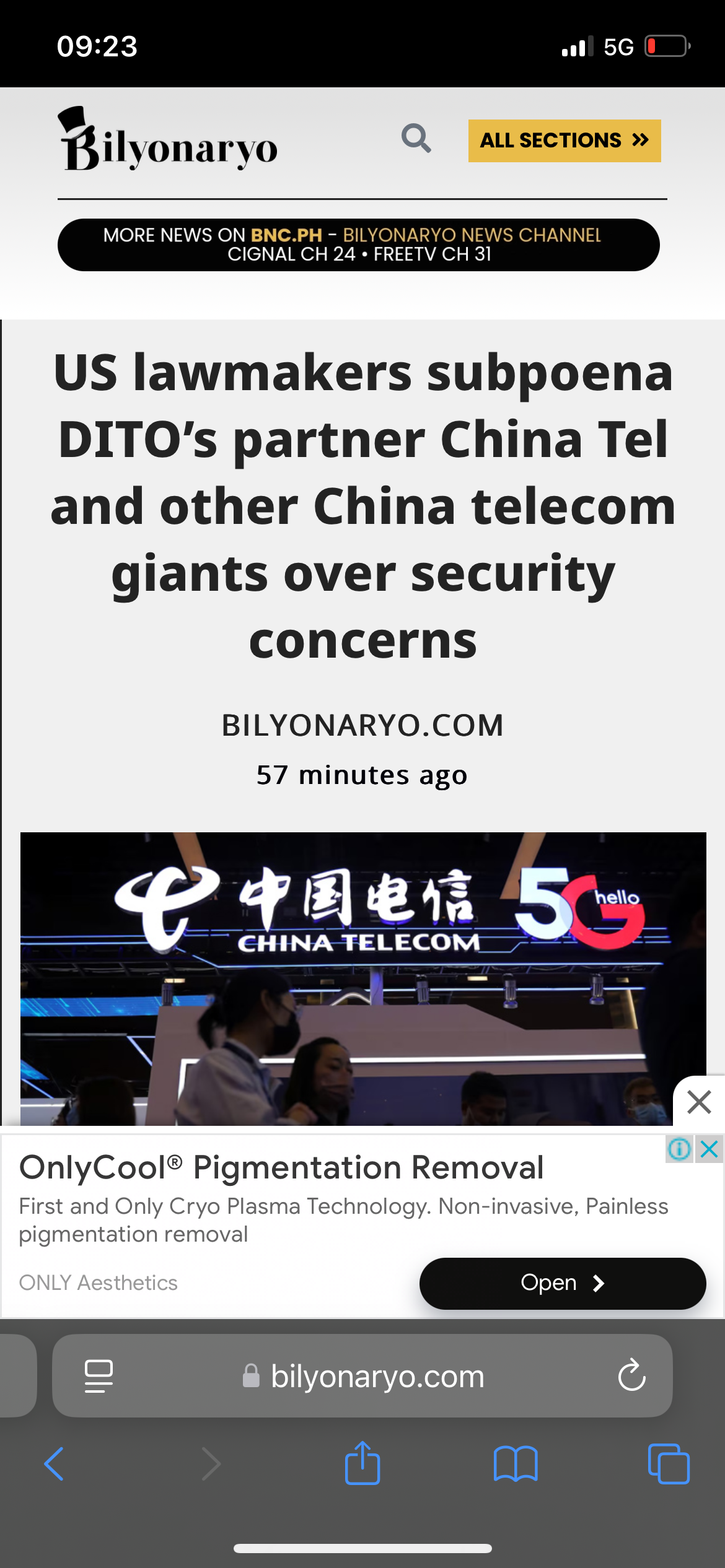The image size is (725, 1568).
Task: Open Safari bookmarks
Action: pyautogui.click(x=516, y=1464)
